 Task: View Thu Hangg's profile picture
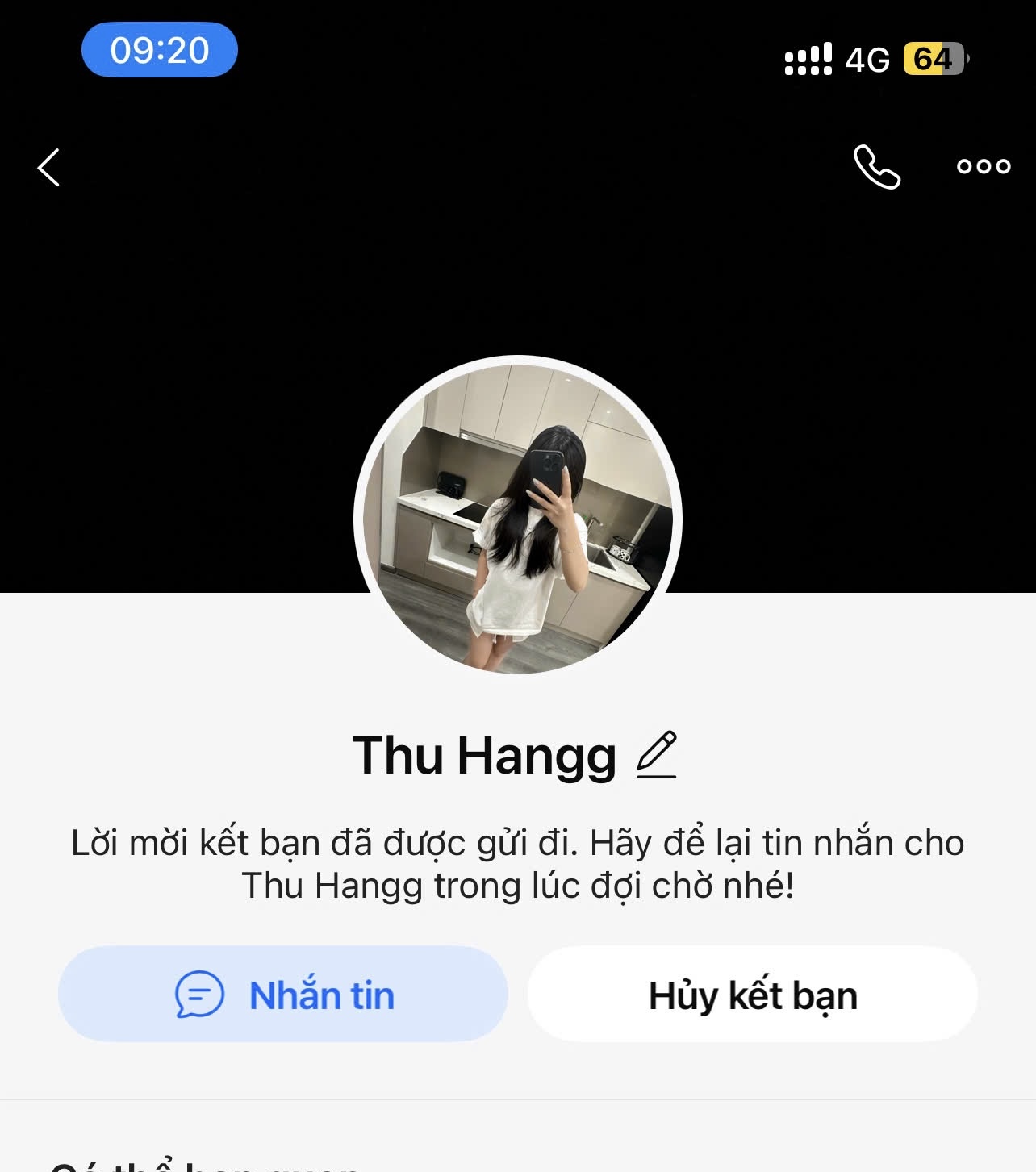click(518, 518)
